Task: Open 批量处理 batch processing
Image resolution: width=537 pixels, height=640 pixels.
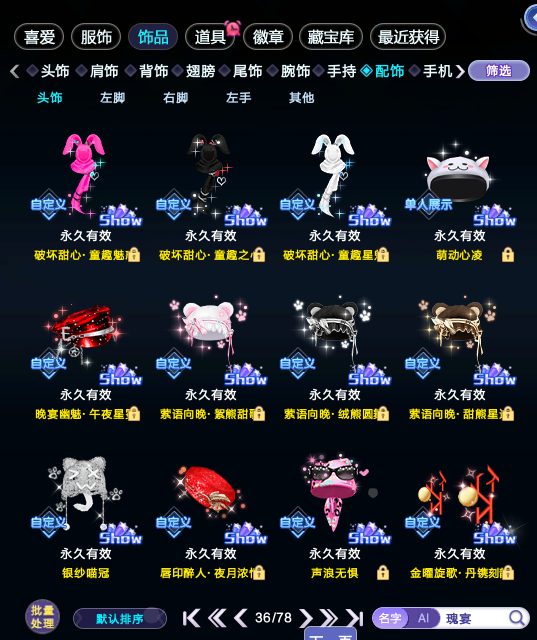Action: tap(42, 617)
